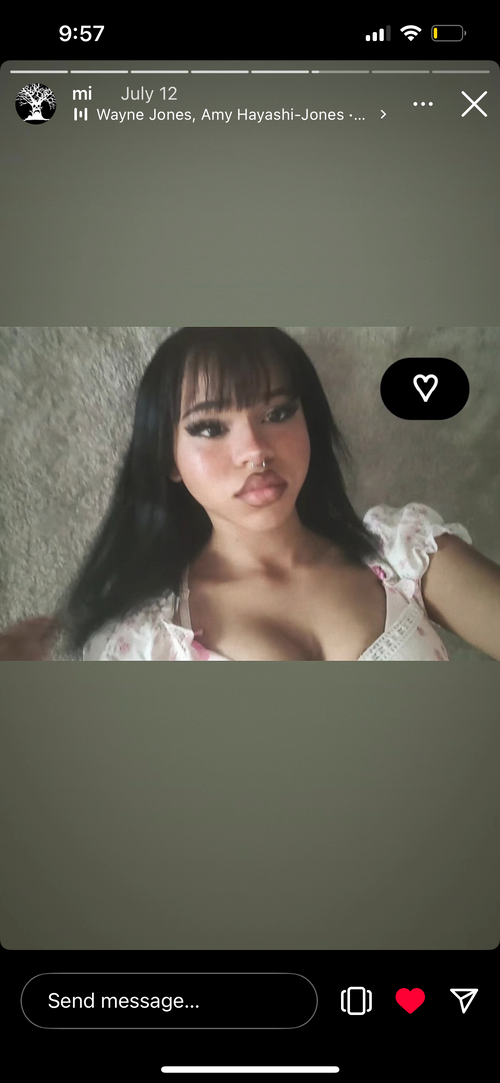This screenshot has height=1083, width=500.
Task: Close the story viewer
Action: click(474, 104)
